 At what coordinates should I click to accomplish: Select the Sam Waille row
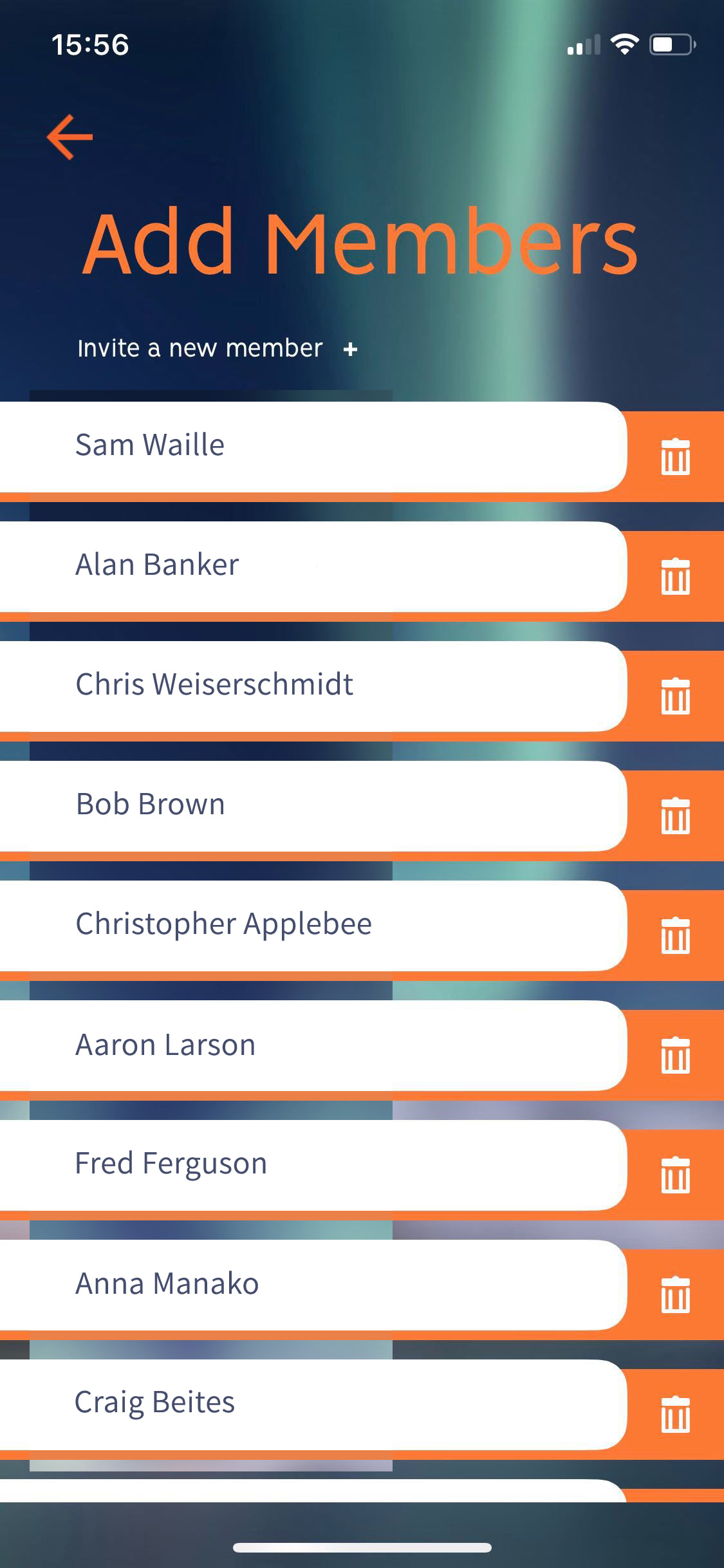[x=313, y=447]
